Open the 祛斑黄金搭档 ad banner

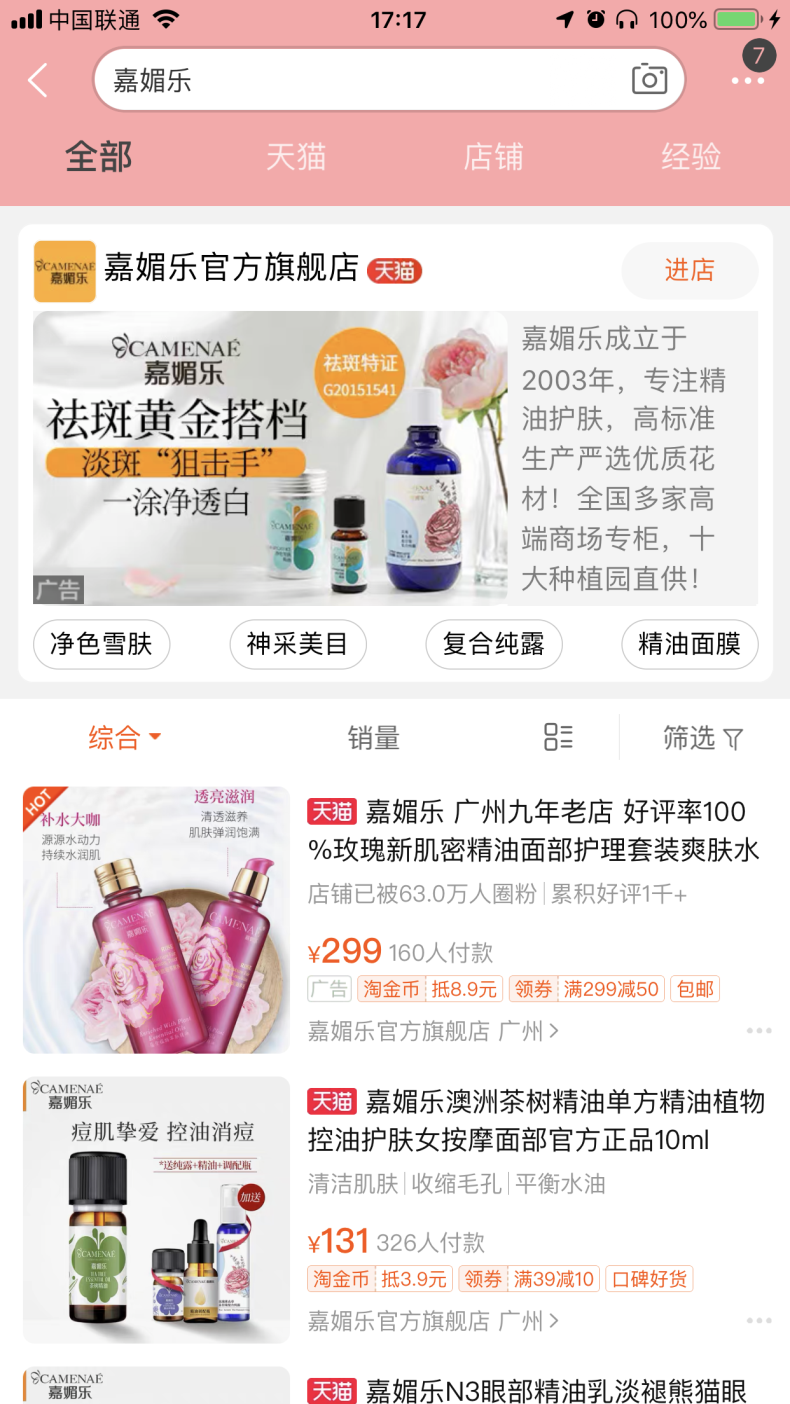[270, 458]
